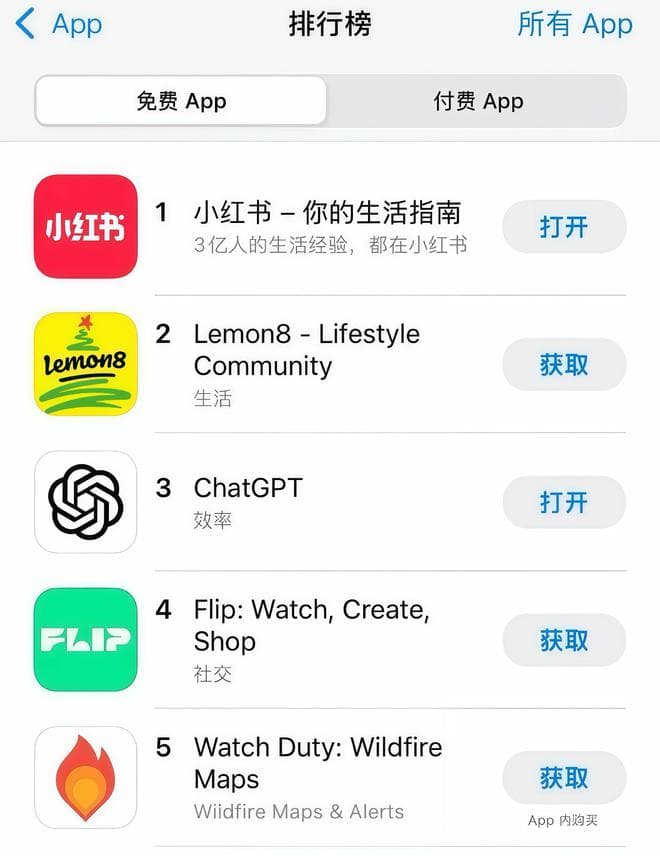Image resolution: width=660 pixels, height=856 pixels.
Task: Tap 打开 next to ChatGPT
Action: [x=564, y=502]
